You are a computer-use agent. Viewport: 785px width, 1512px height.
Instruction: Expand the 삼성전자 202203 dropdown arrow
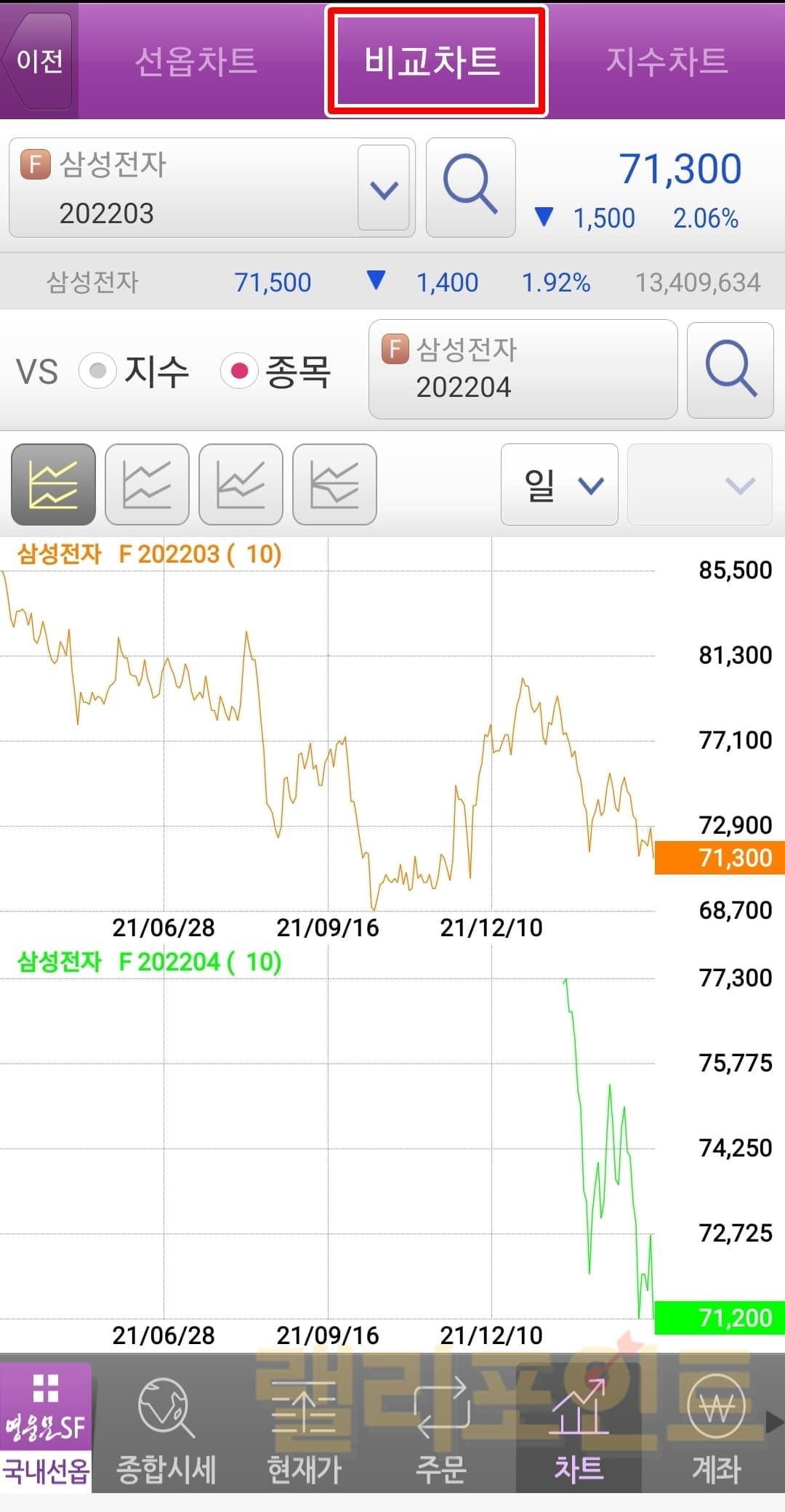tap(384, 189)
